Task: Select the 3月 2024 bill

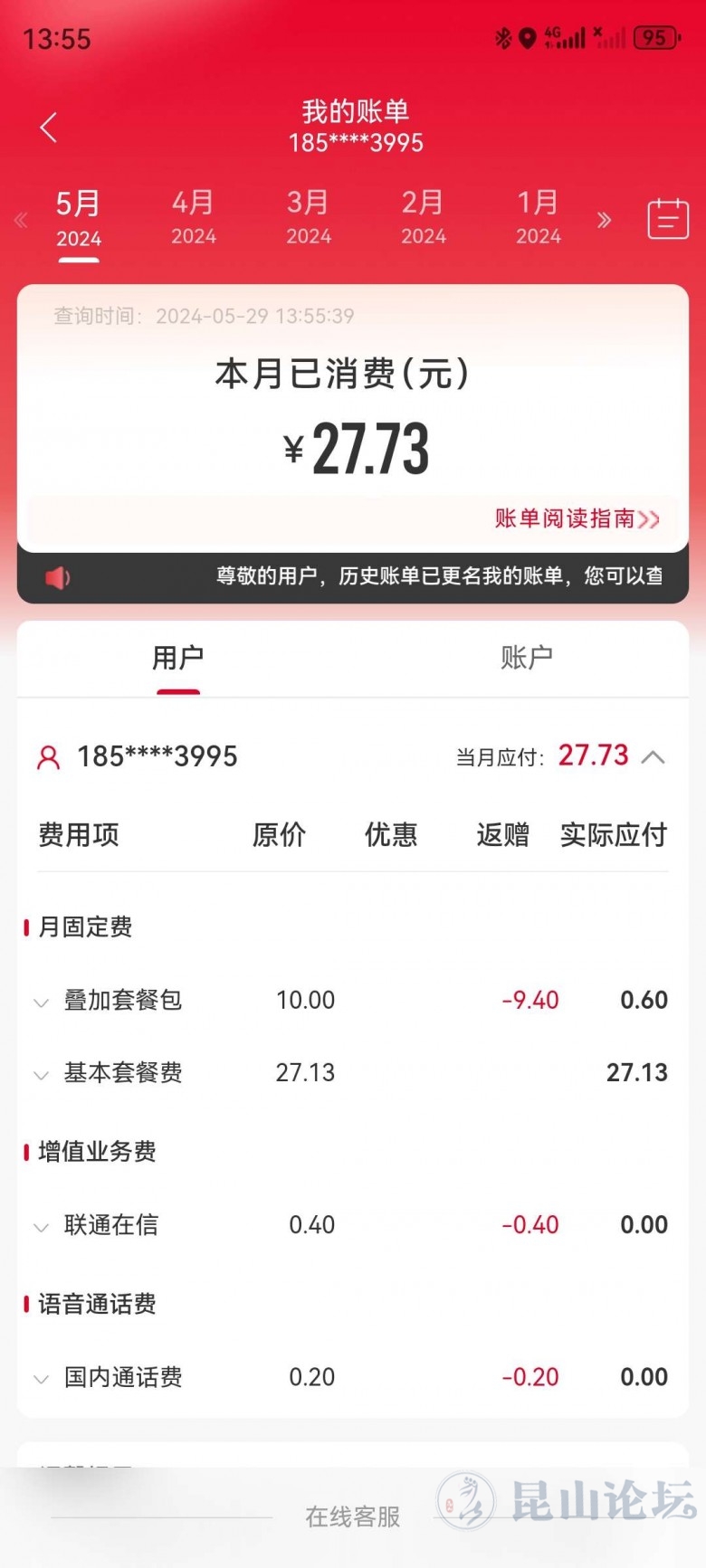Action: [x=309, y=217]
